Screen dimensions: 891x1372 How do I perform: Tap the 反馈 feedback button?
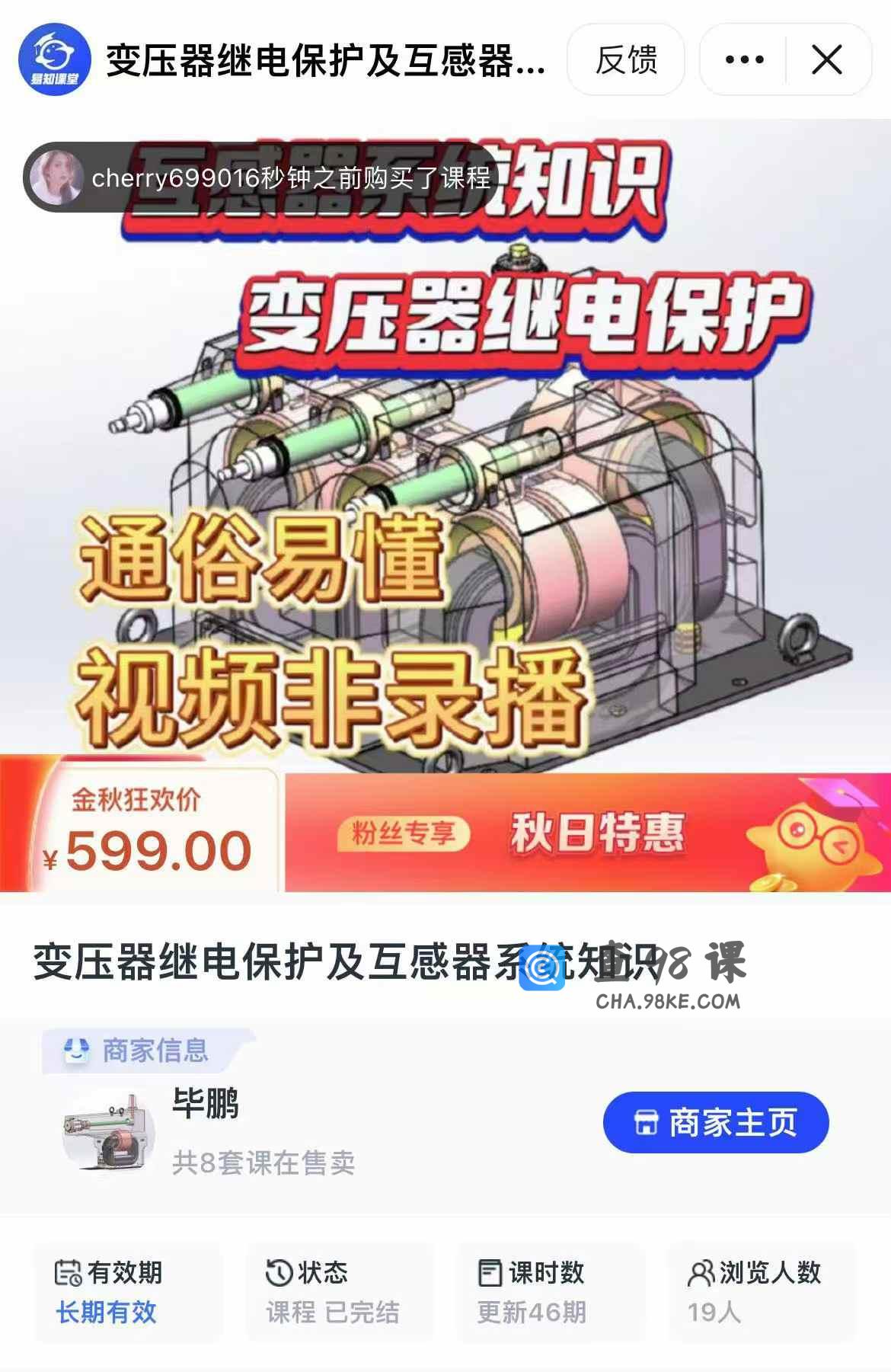coord(626,59)
